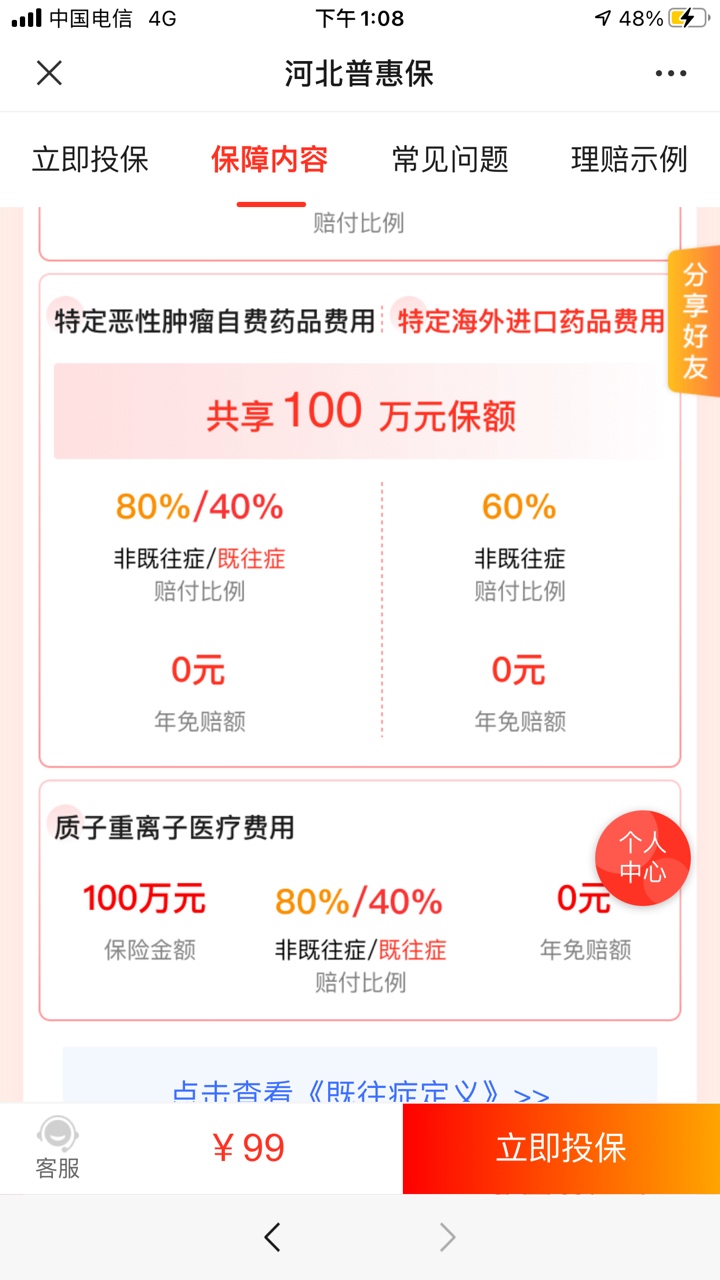Switch to the 常见问题 tab
720x1280 pixels.
[x=450, y=159]
